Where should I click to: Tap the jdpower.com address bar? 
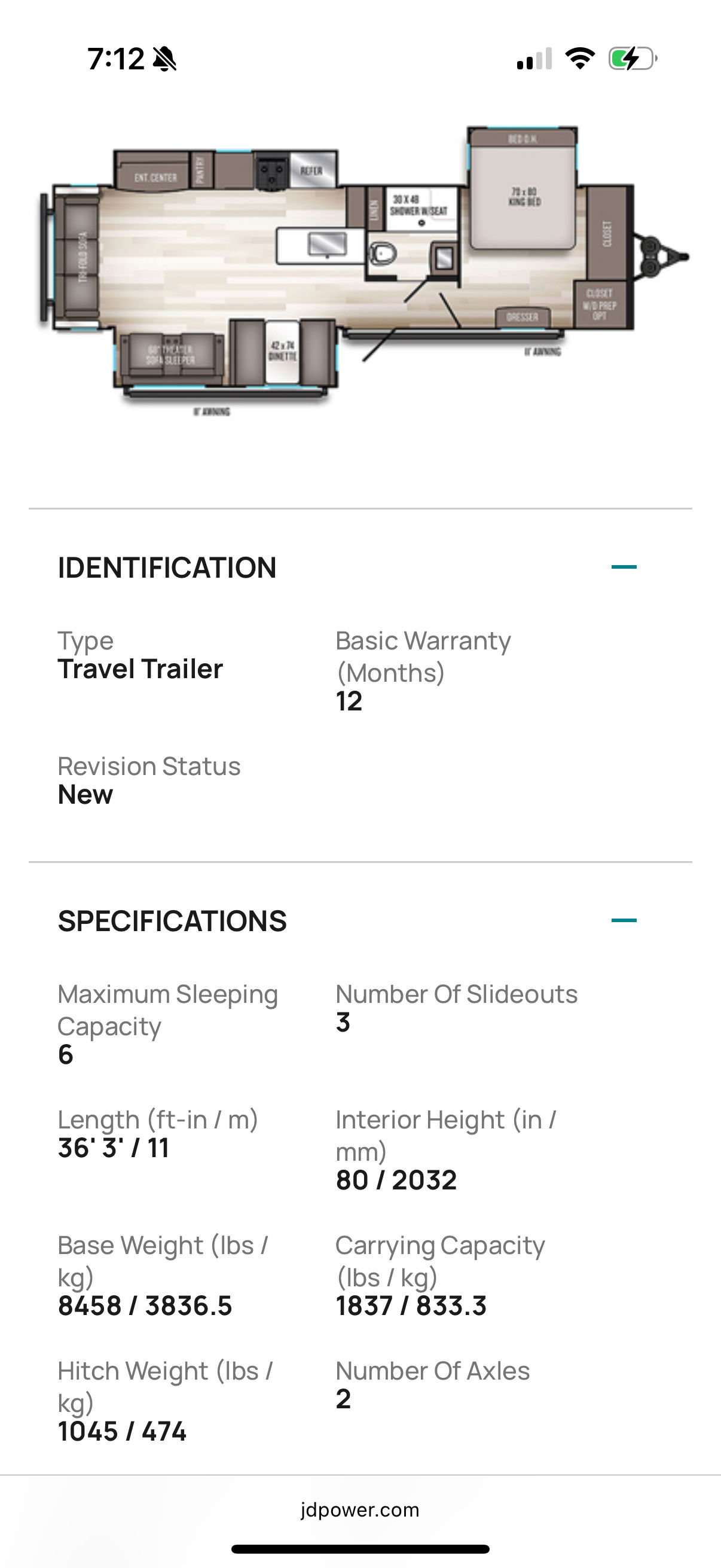(x=360, y=1510)
